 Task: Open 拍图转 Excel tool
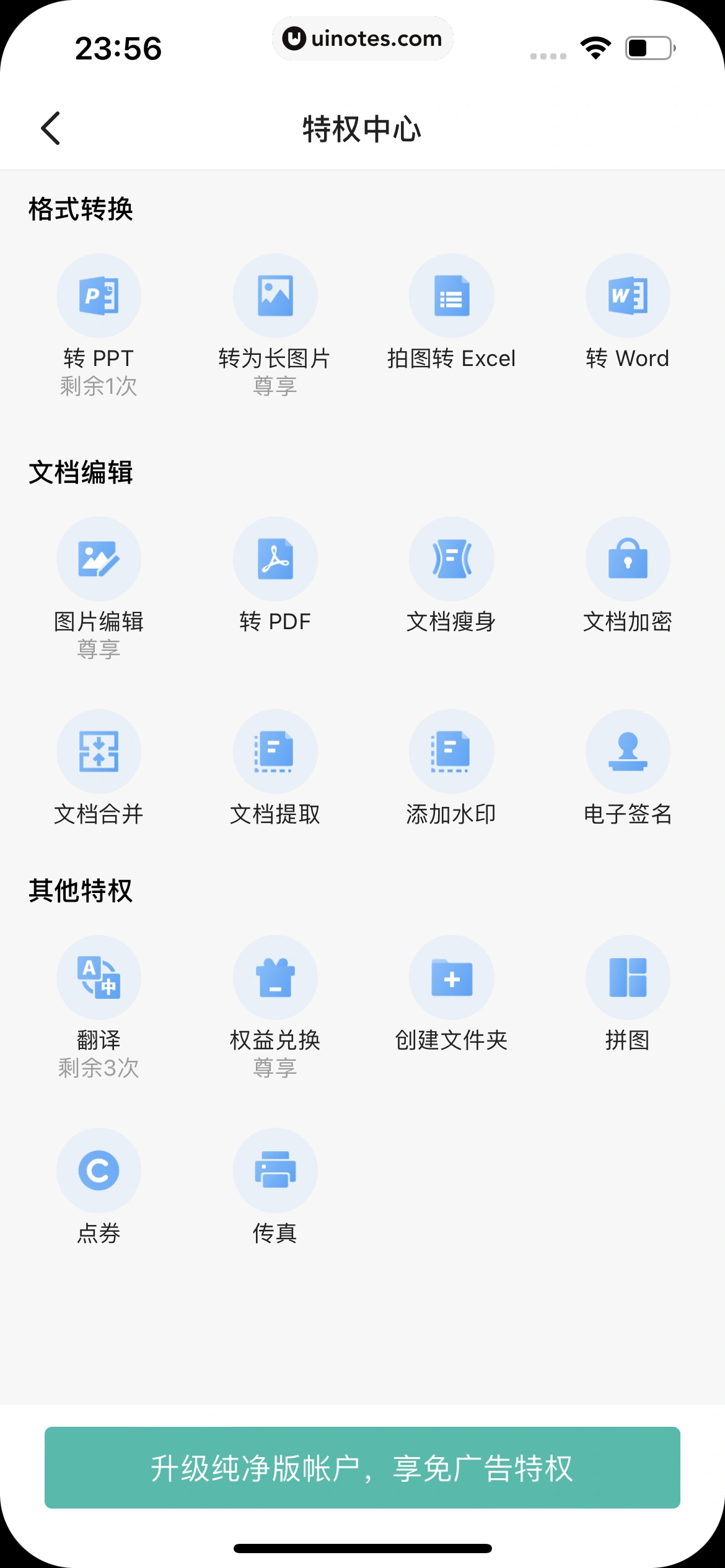pyautogui.click(x=452, y=297)
